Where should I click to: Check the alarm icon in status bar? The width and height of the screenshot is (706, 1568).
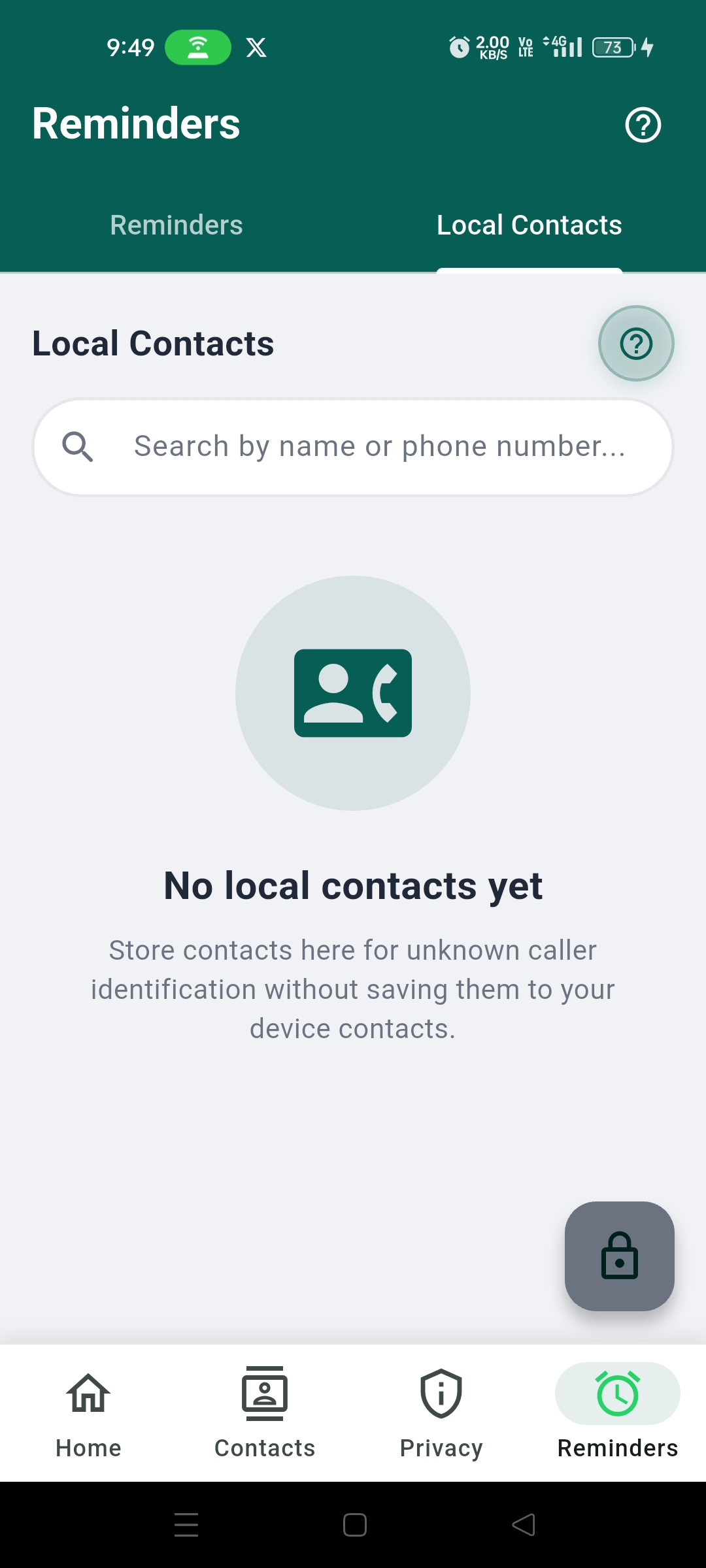tap(460, 48)
